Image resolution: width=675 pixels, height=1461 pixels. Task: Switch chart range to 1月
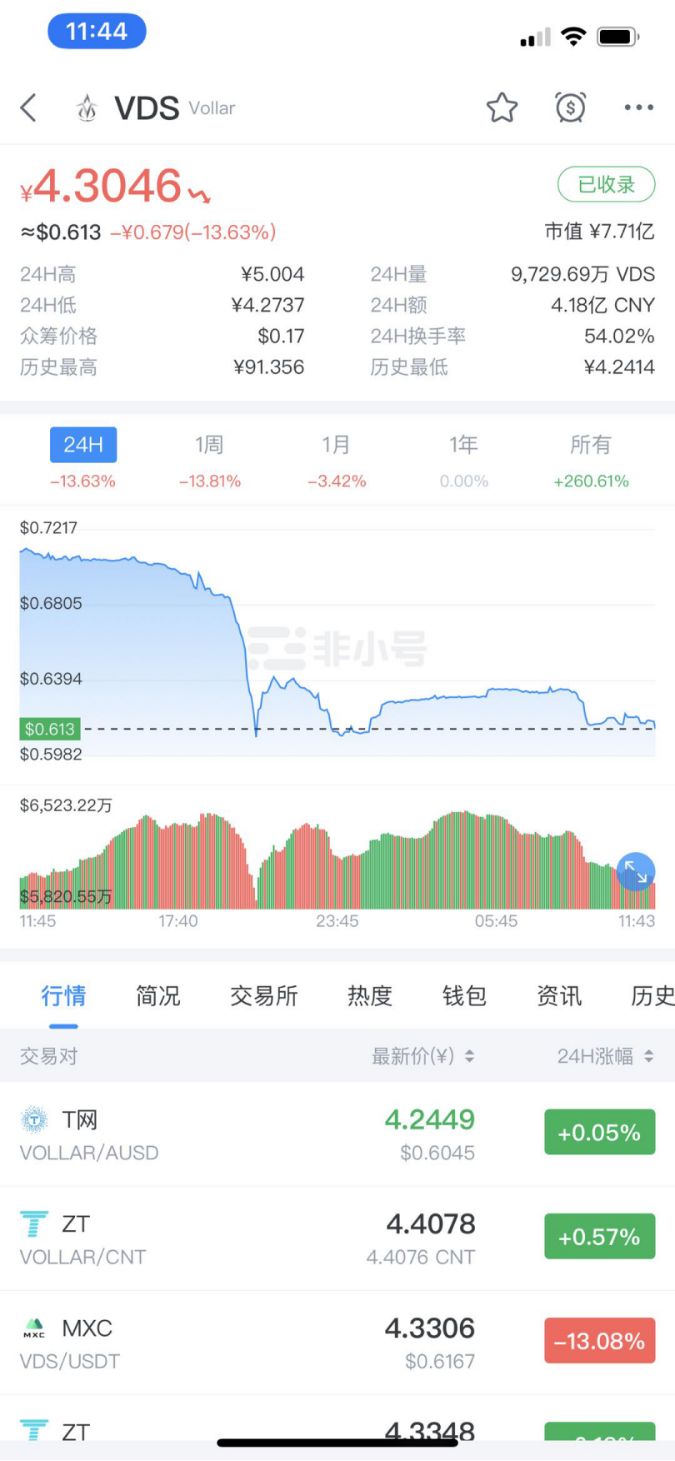(336, 445)
